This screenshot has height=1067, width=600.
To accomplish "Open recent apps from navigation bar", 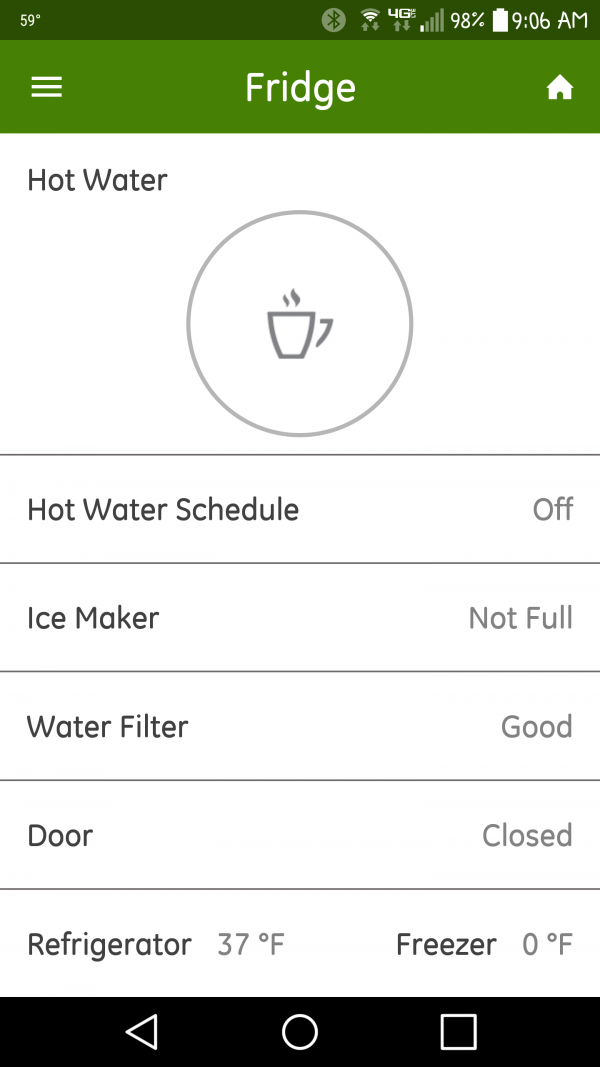I will tap(459, 1032).
